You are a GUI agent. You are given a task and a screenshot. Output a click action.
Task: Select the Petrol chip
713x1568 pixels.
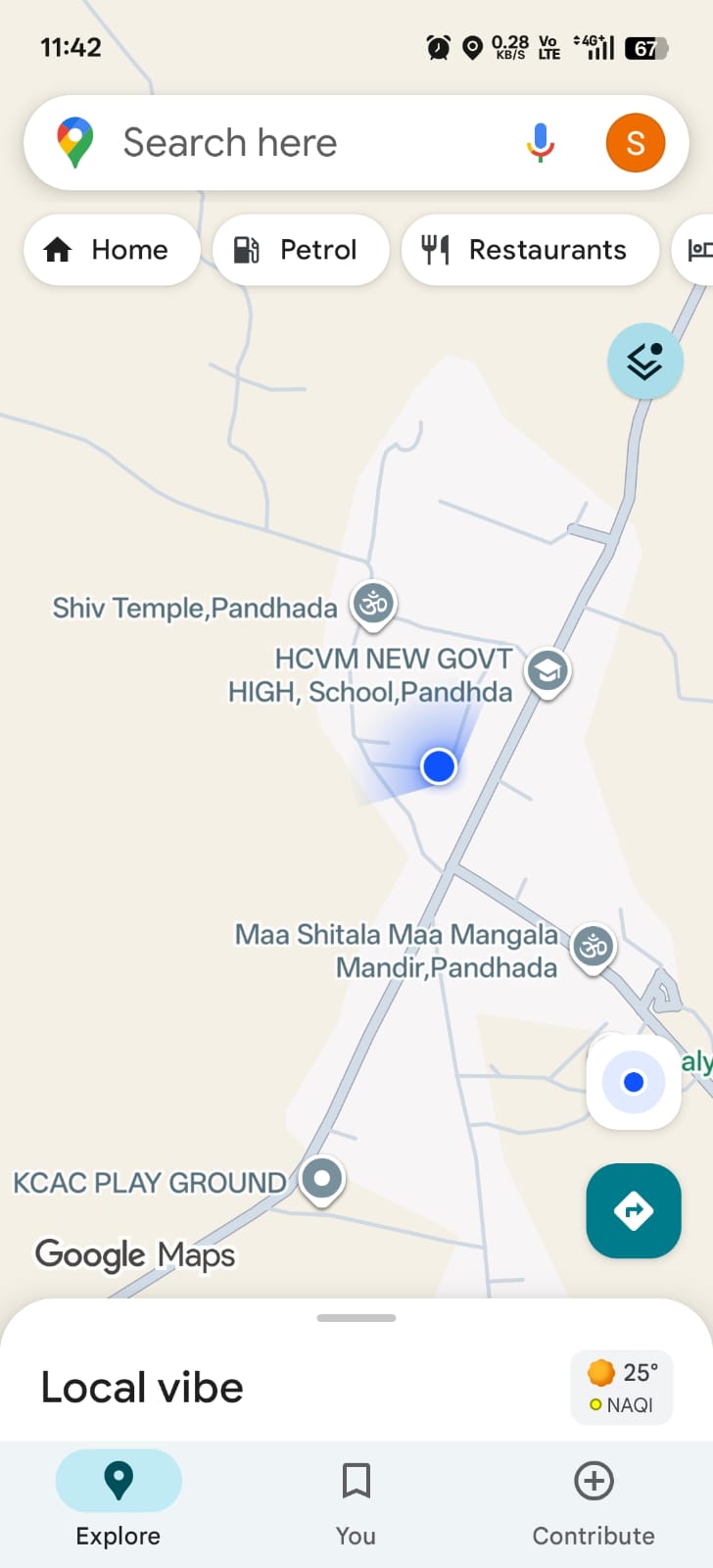[x=301, y=250]
